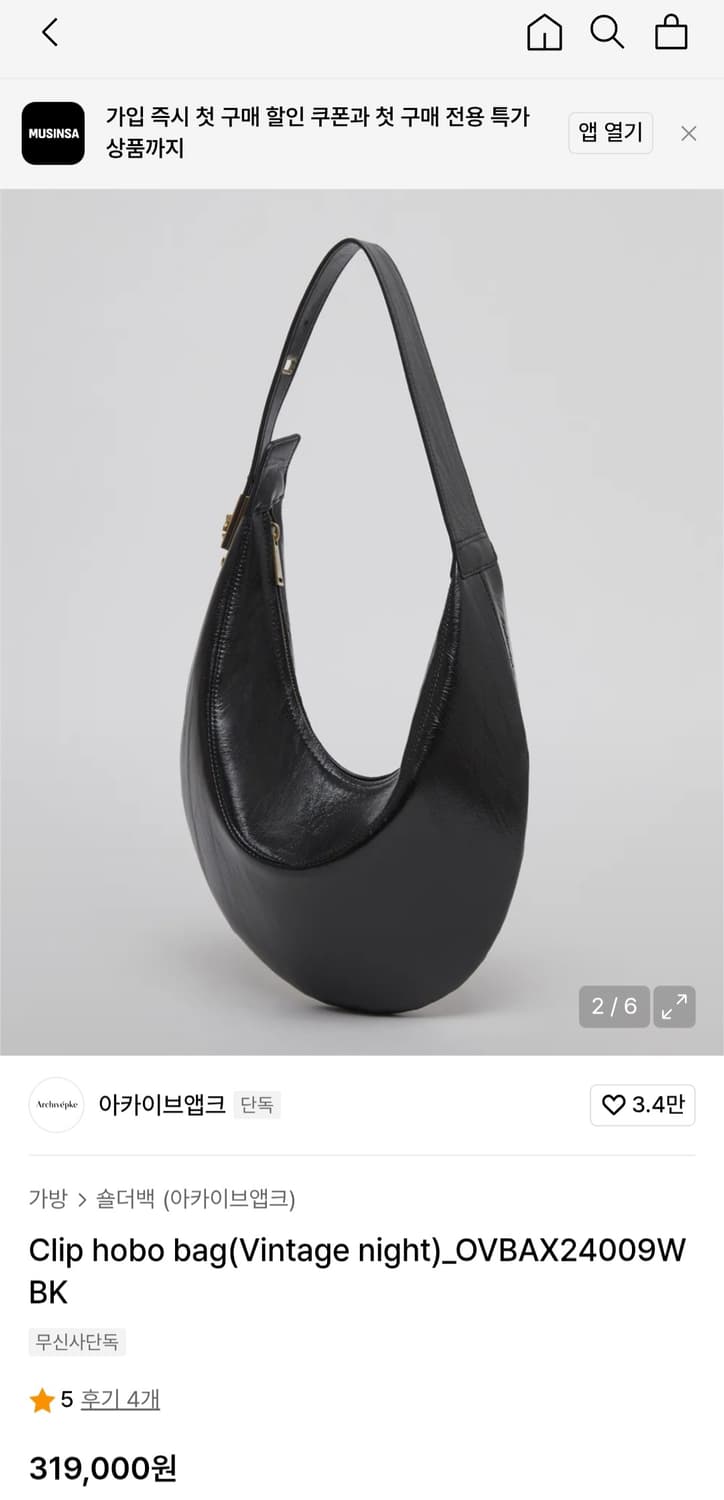Click the star icon next to the rating

[x=42, y=1401]
